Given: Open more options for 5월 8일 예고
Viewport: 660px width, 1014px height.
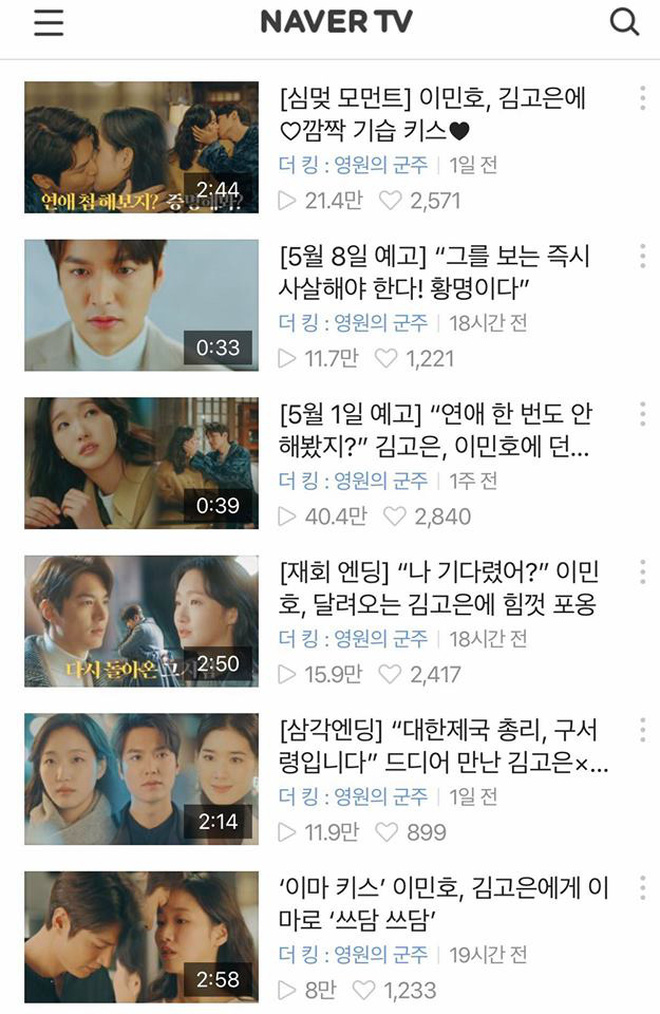Looking at the screenshot, I should click(640, 256).
